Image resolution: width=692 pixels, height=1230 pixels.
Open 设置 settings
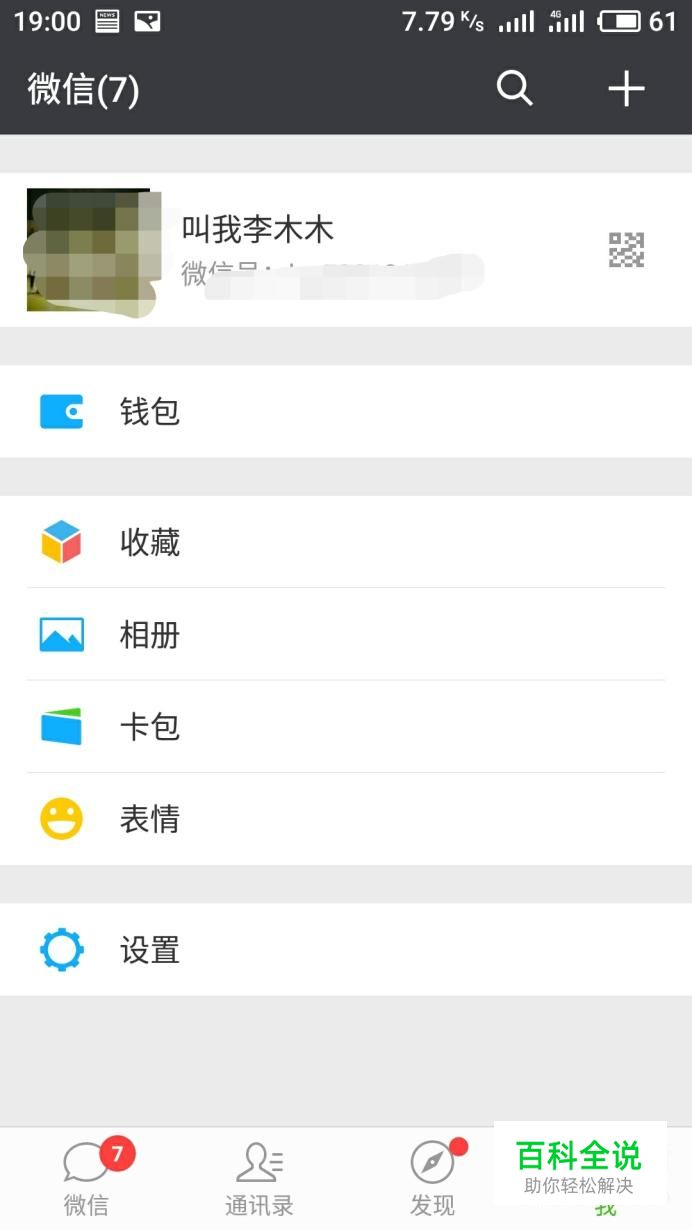[x=345, y=949]
